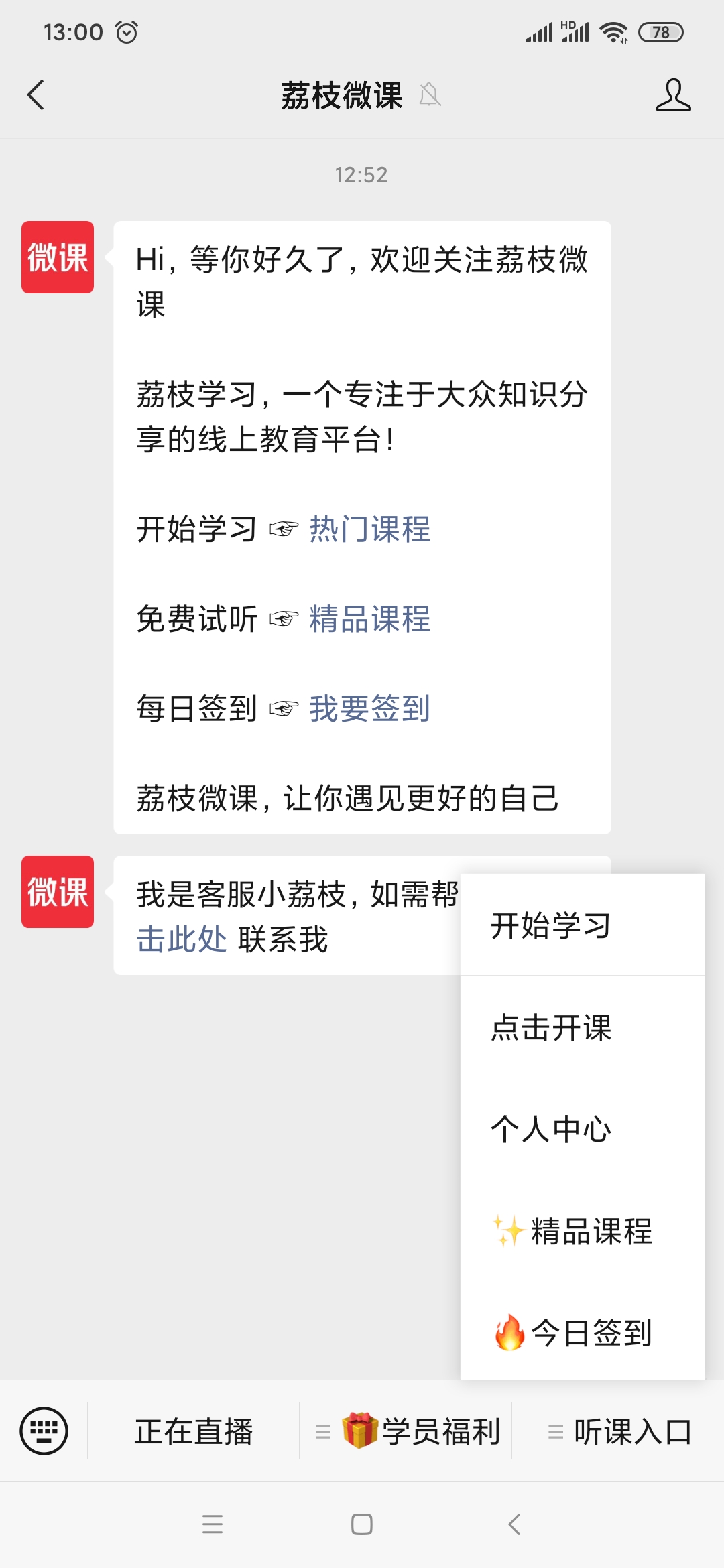Screen dimensions: 724x1568
Task: Open the 正在直播 menu button
Action: pyautogui.click(x=194, y=1431)
